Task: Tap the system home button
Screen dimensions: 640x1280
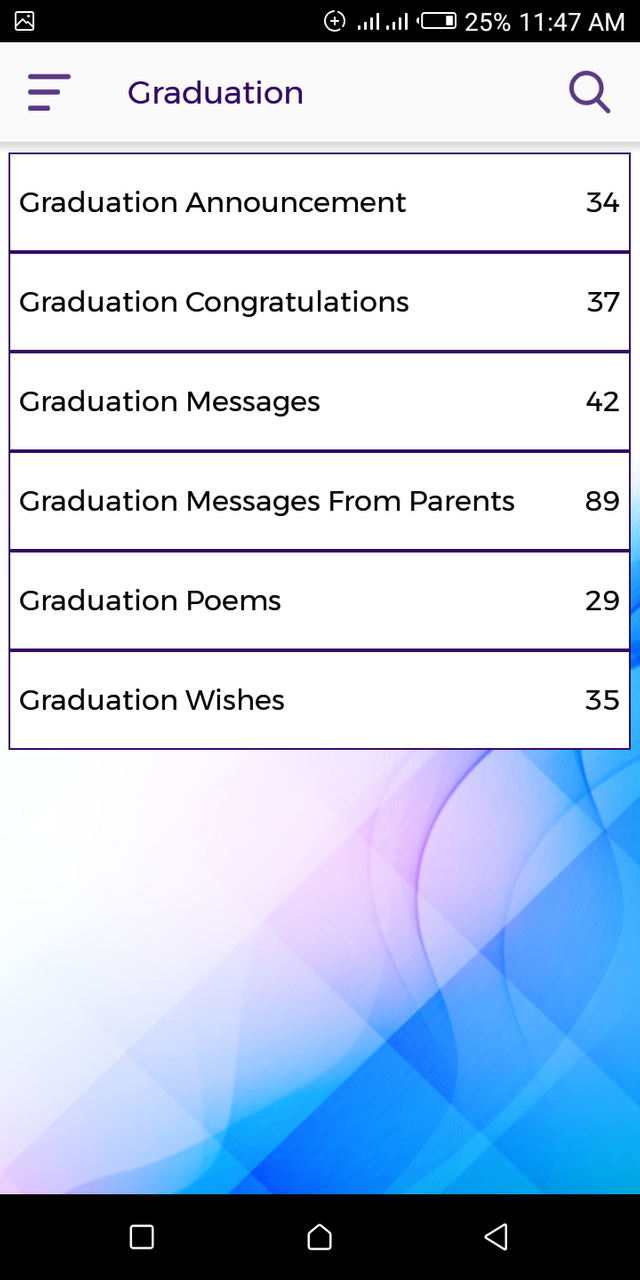Action: click(319, 1237)
